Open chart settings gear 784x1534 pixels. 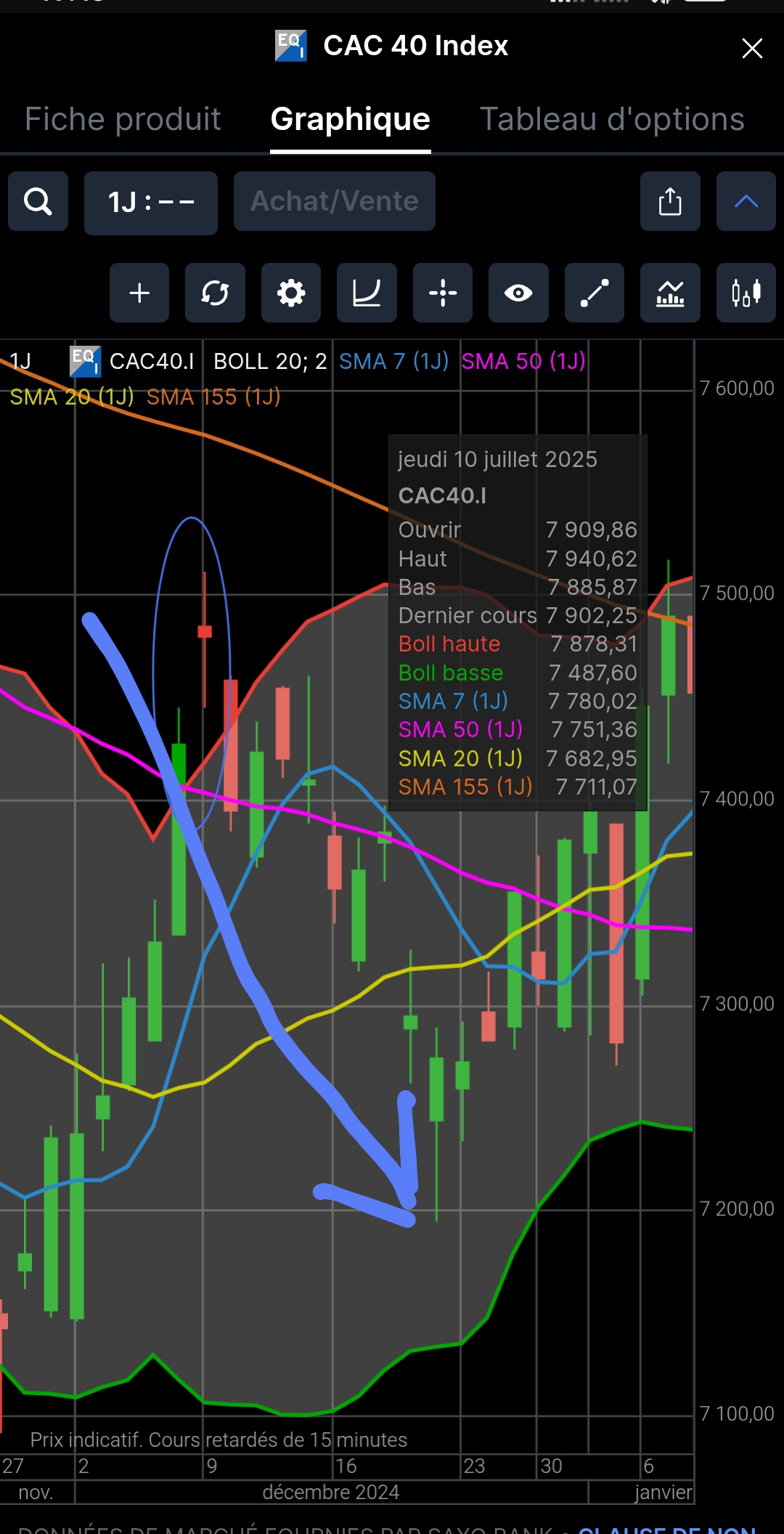(291, 293)
